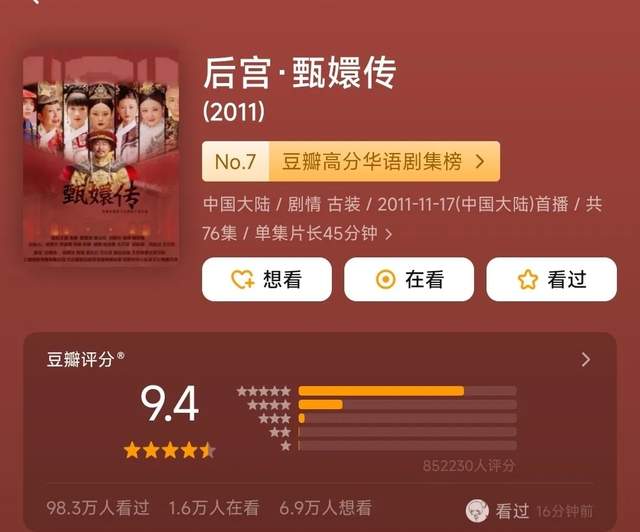Open the 豆瓣评分 rating details chevron
The width and height of the screenshot is (640, 532).
(585, 360)
